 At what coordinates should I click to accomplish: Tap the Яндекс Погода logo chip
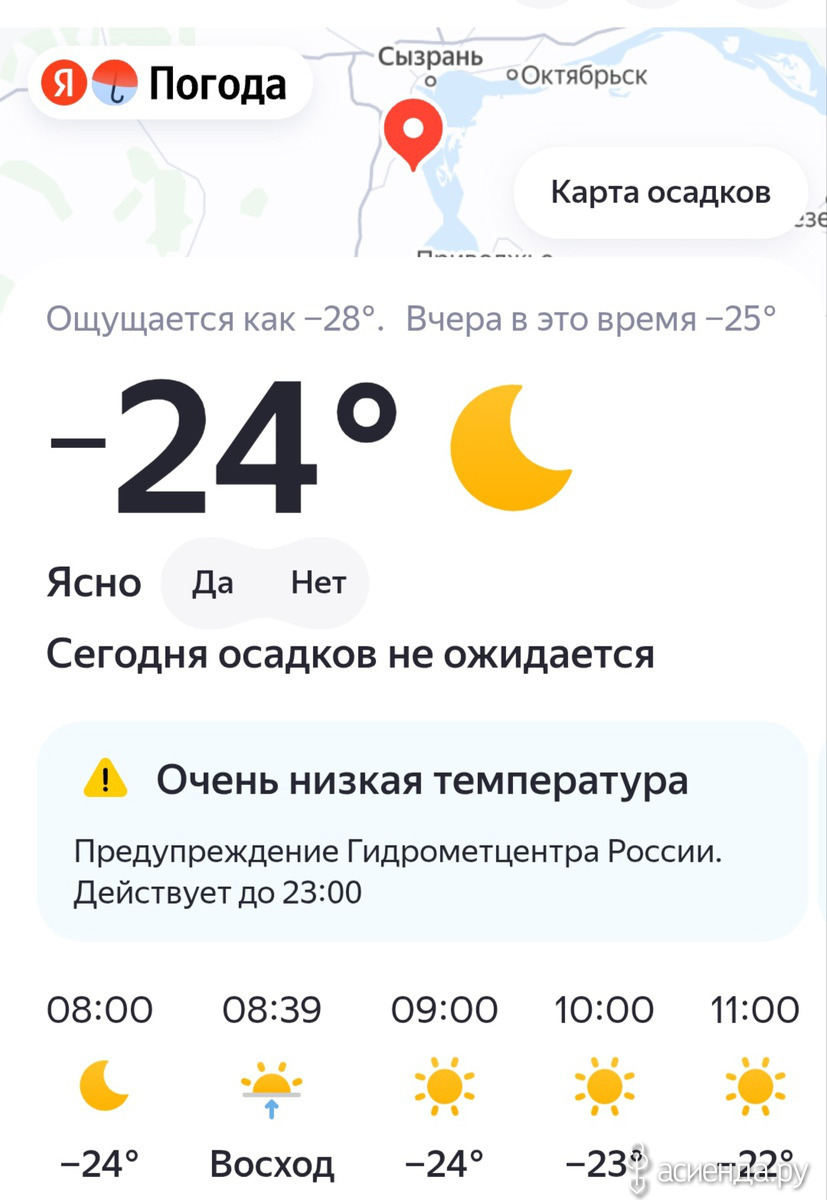click(165, 84)
